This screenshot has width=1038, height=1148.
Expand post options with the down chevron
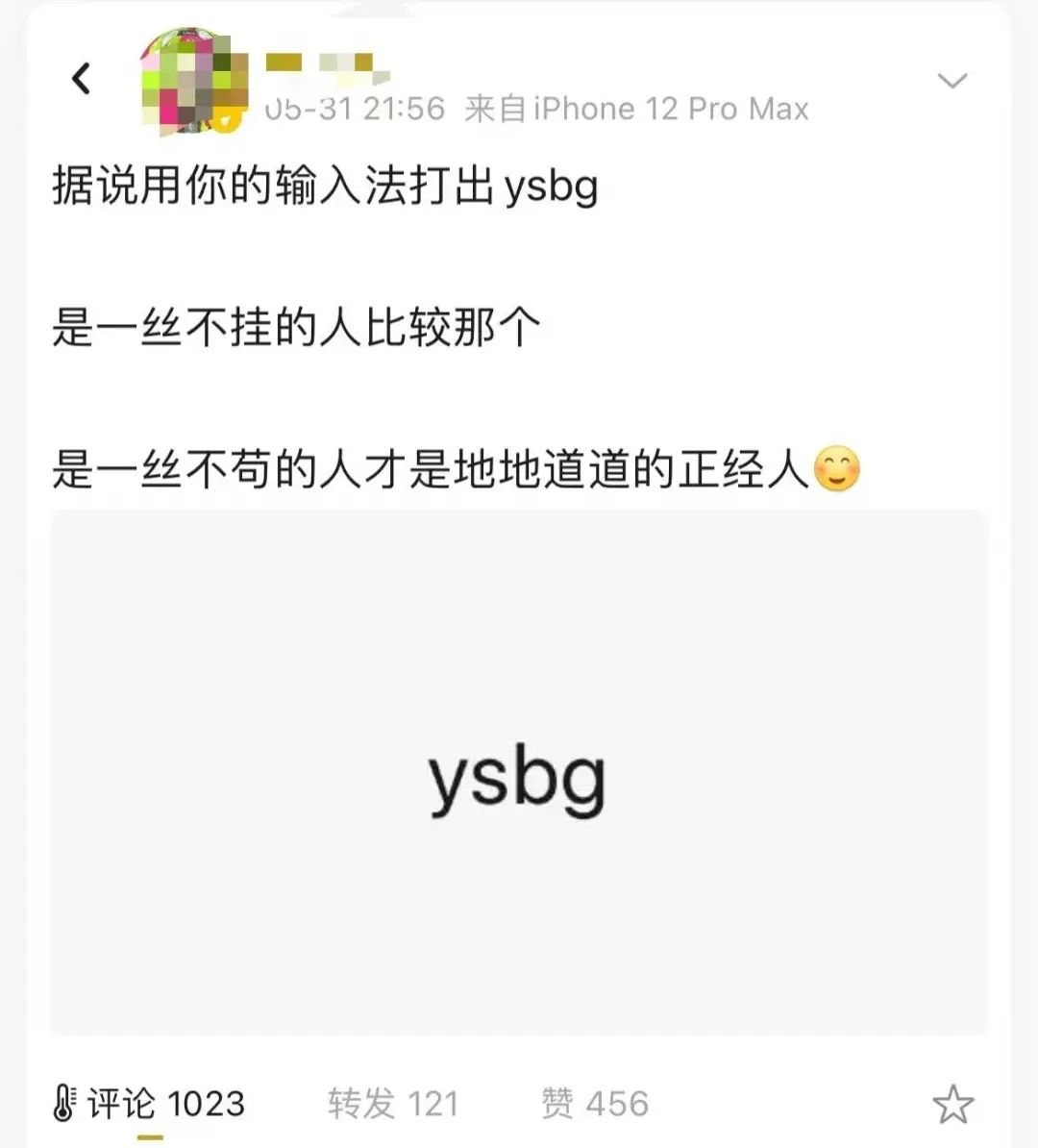[x=952, y=82]
